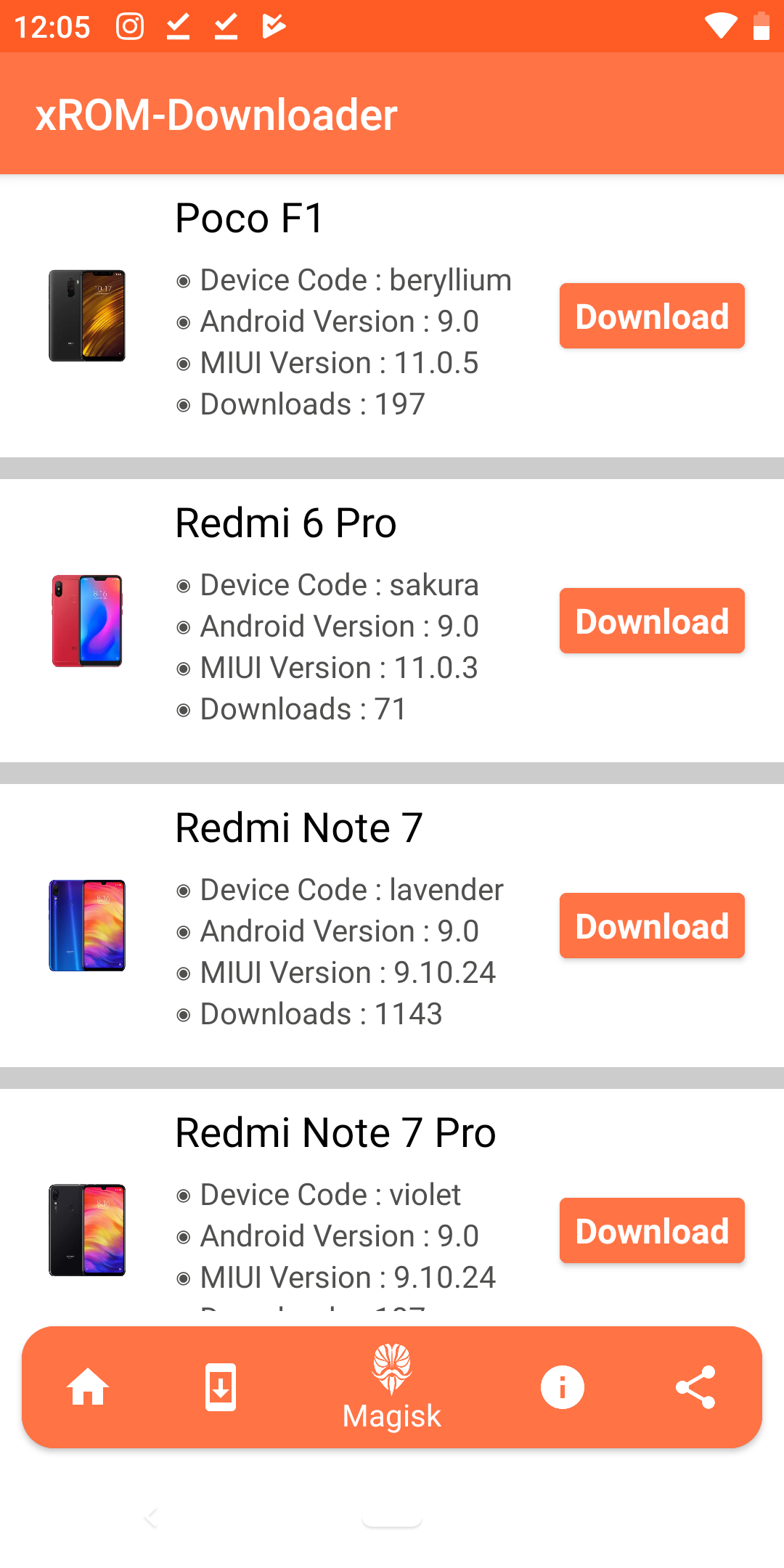Viewport: 784px width, 1568px height.
Task: Share the app
Action: [x=695, y=1387]
